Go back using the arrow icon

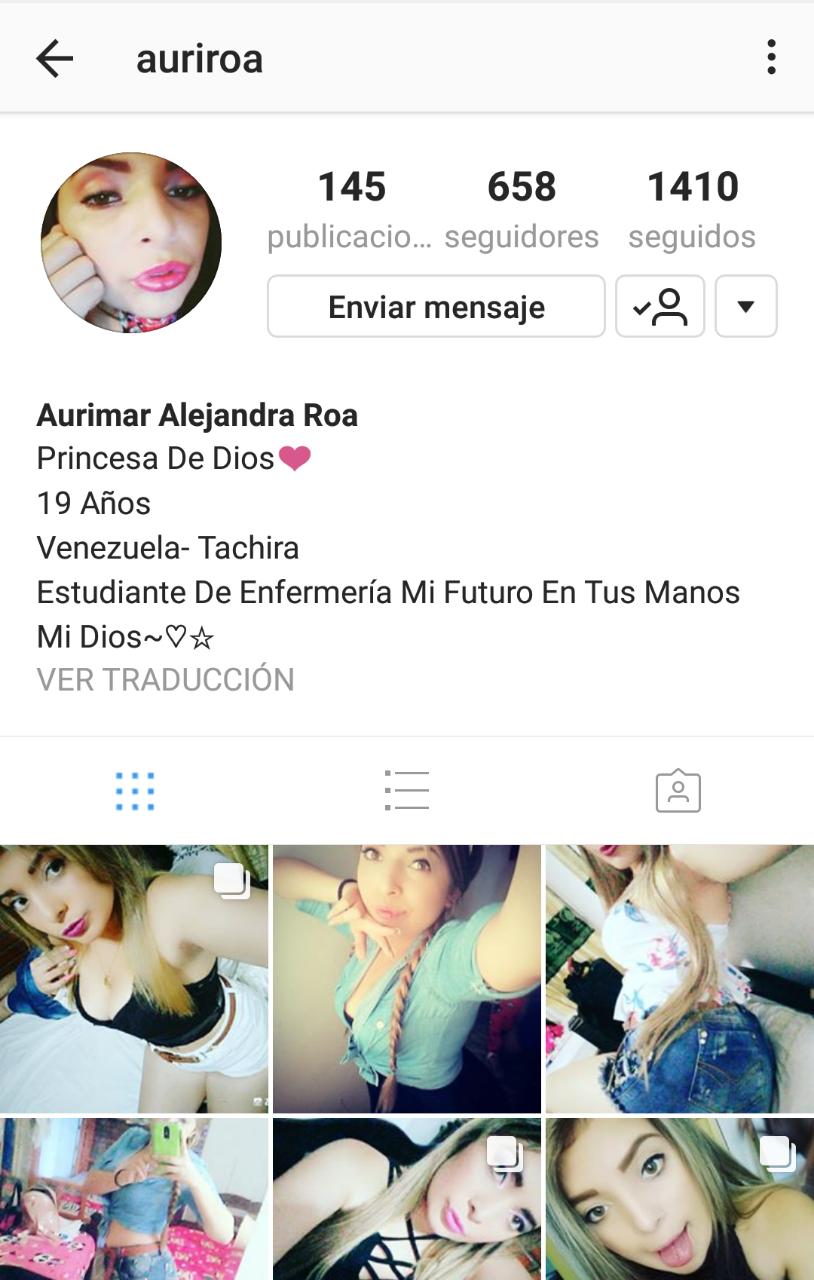point(55,59)
